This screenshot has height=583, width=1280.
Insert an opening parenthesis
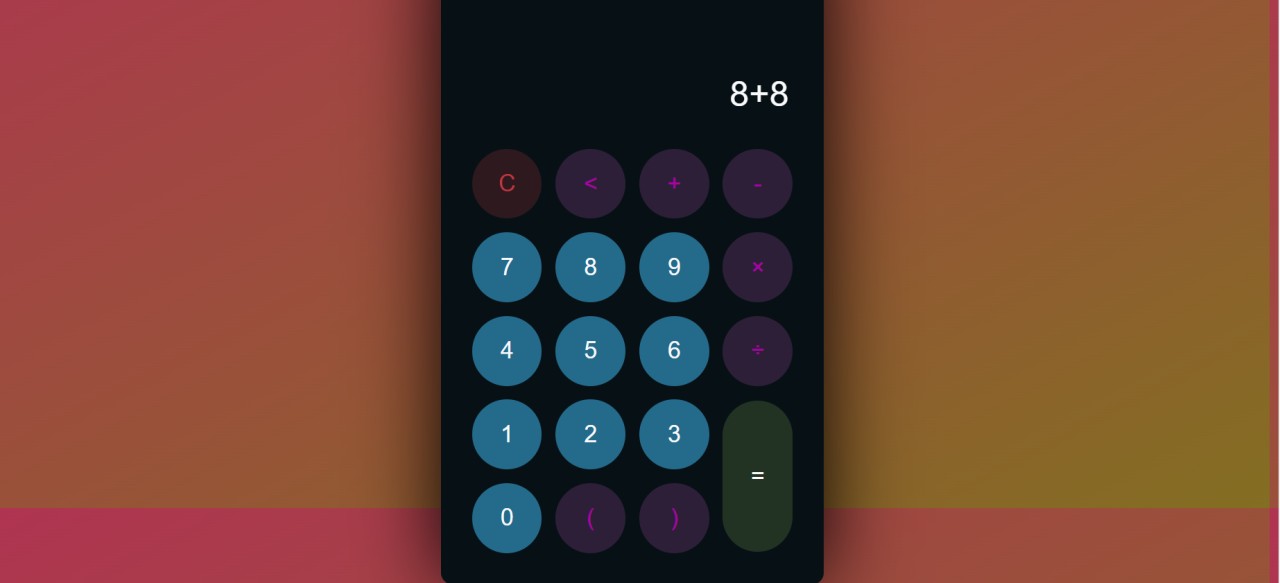click(x=590, y=518)
